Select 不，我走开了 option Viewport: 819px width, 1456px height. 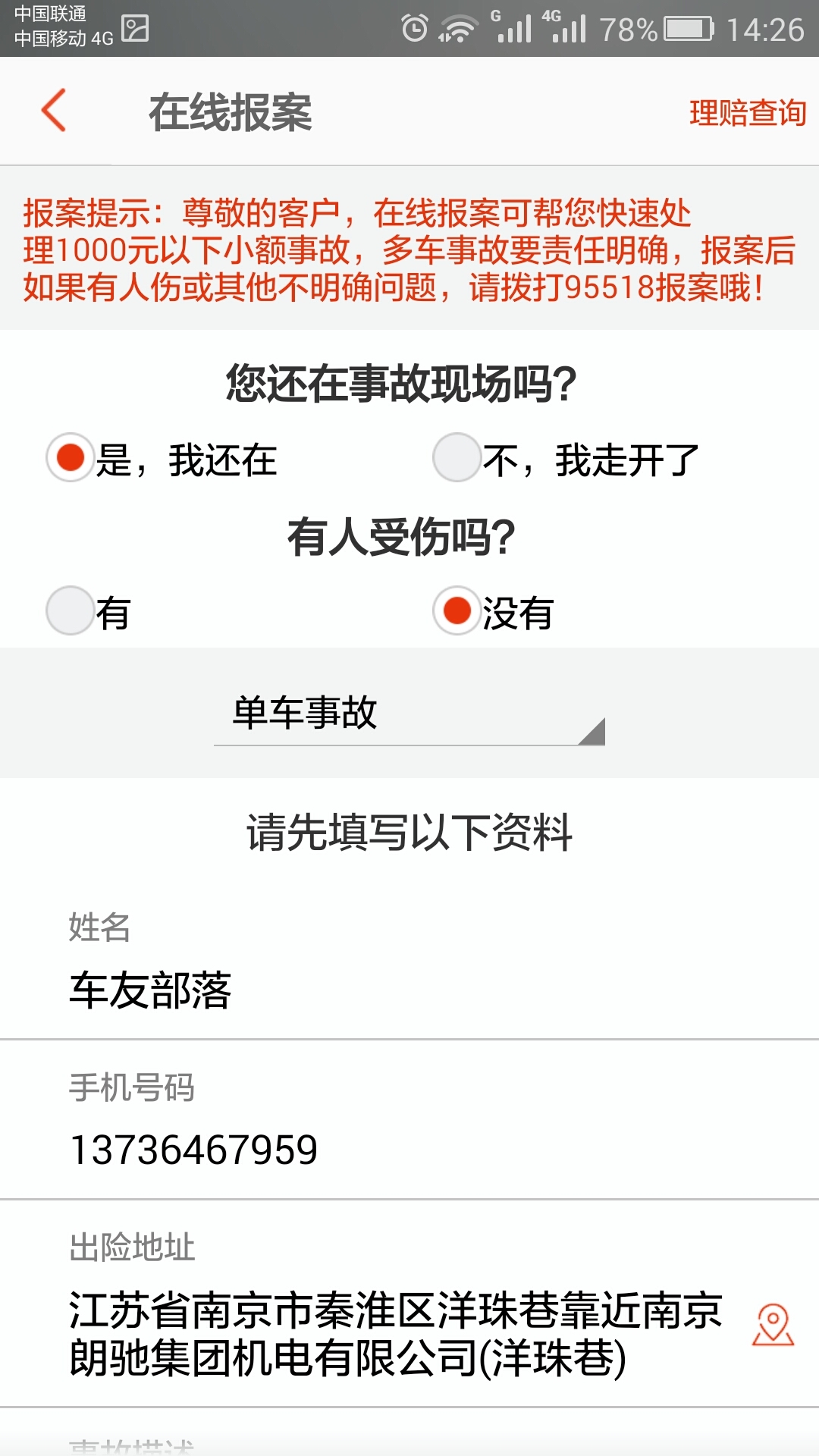click(566, 458)
